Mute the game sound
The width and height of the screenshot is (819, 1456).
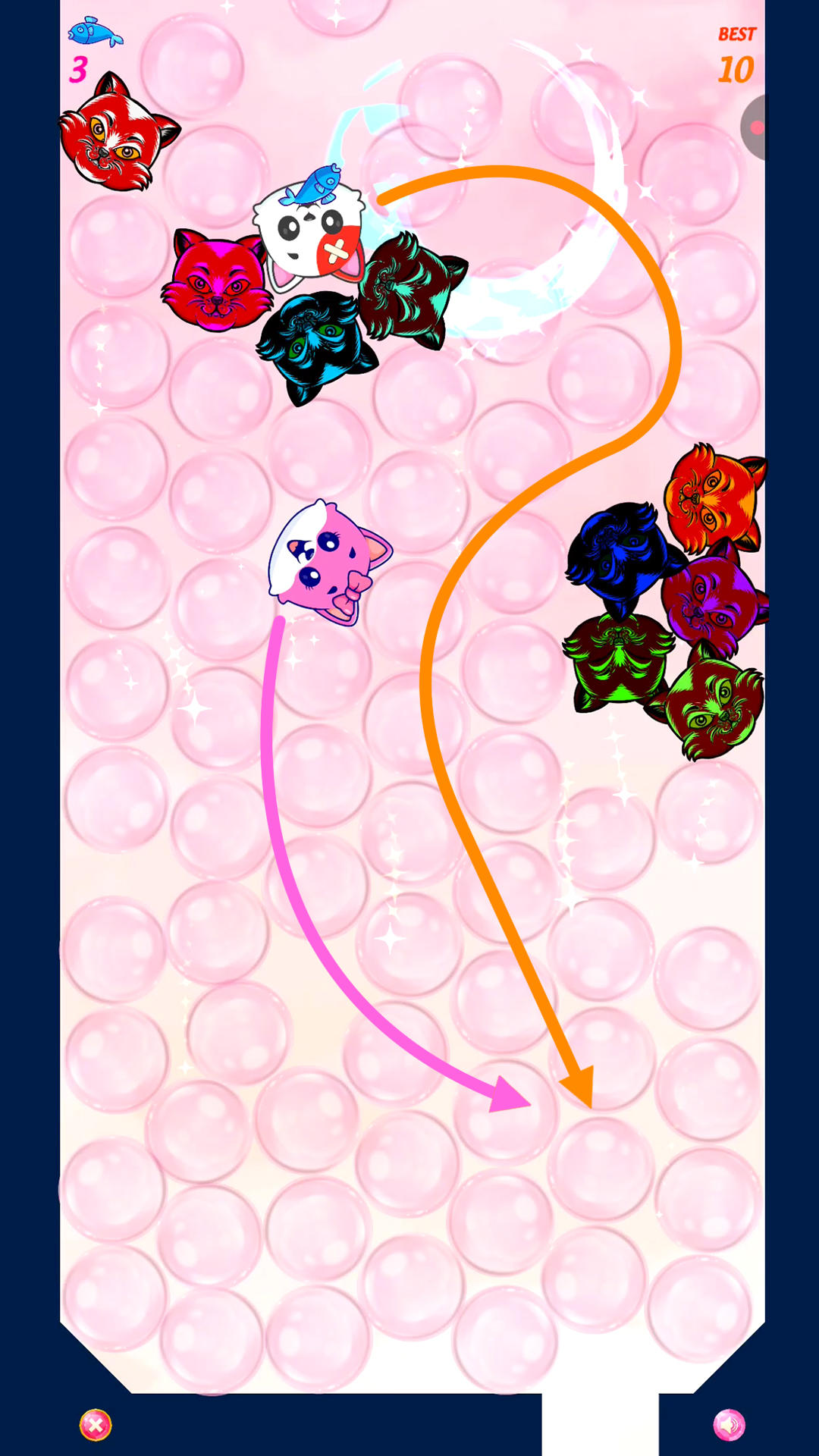730,1425
